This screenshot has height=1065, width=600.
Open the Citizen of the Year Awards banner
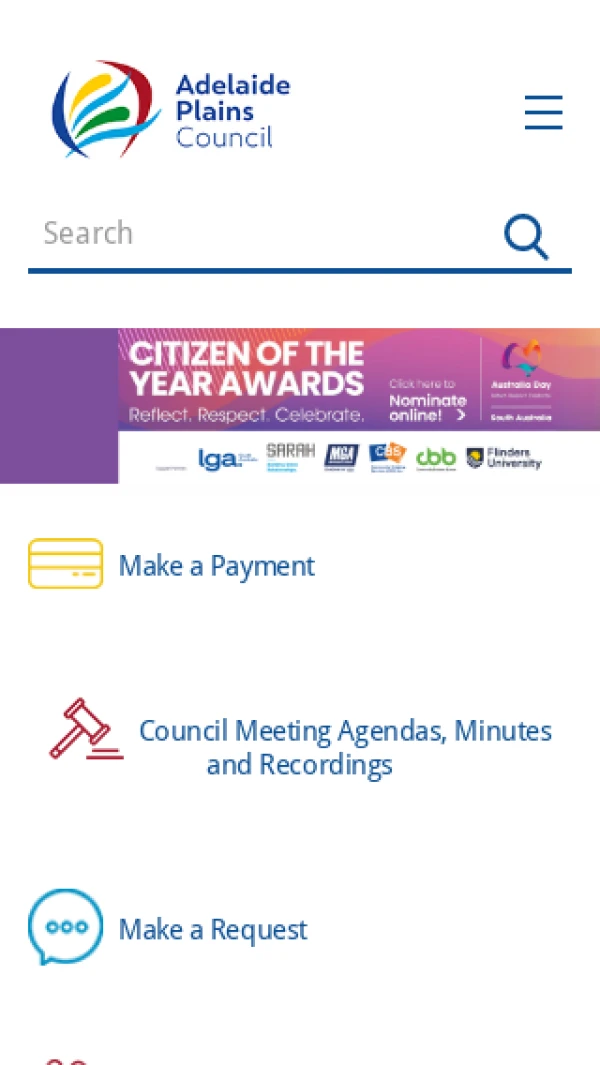[x=300, y=405]
